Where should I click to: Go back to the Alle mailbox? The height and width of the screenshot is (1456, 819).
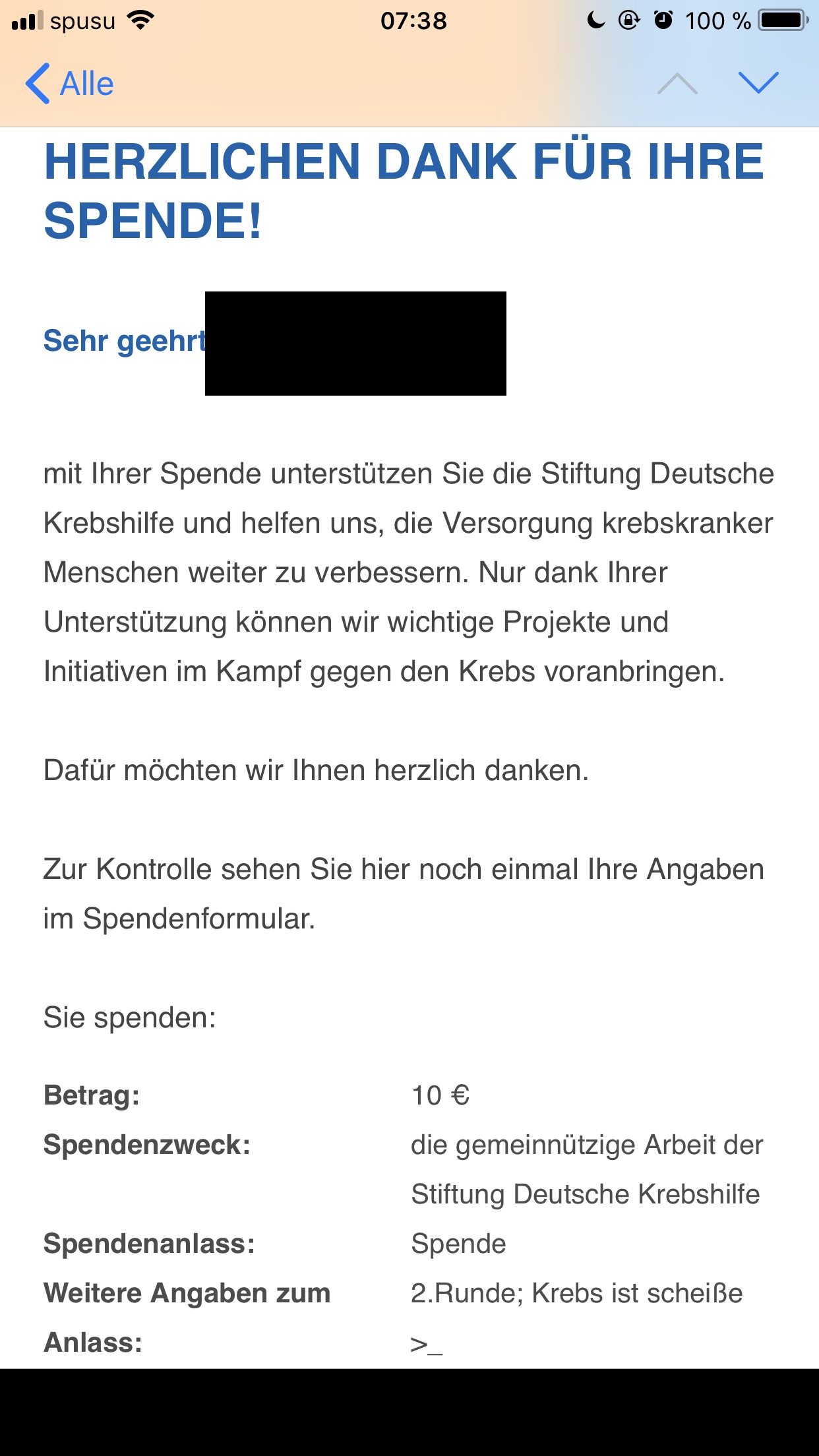(x=69, y=84)
